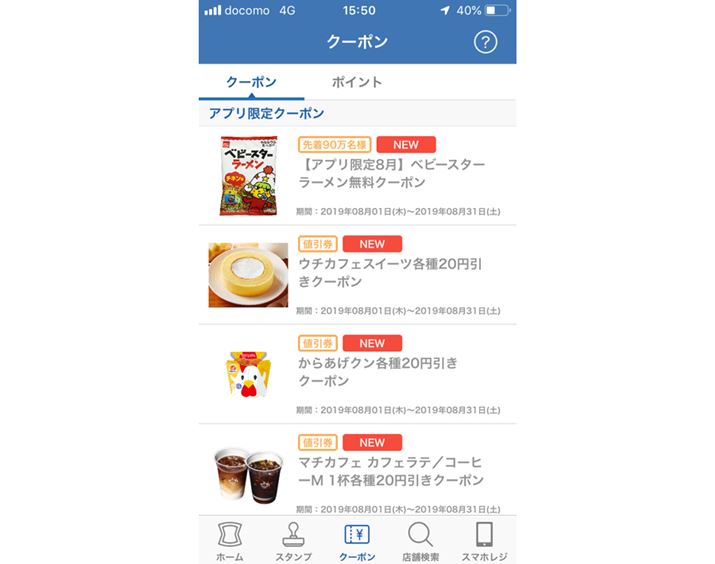The image size is (715, 564).
Task: Open the help question mark icon
Action: pyautogui.click(x=485, y=42)
